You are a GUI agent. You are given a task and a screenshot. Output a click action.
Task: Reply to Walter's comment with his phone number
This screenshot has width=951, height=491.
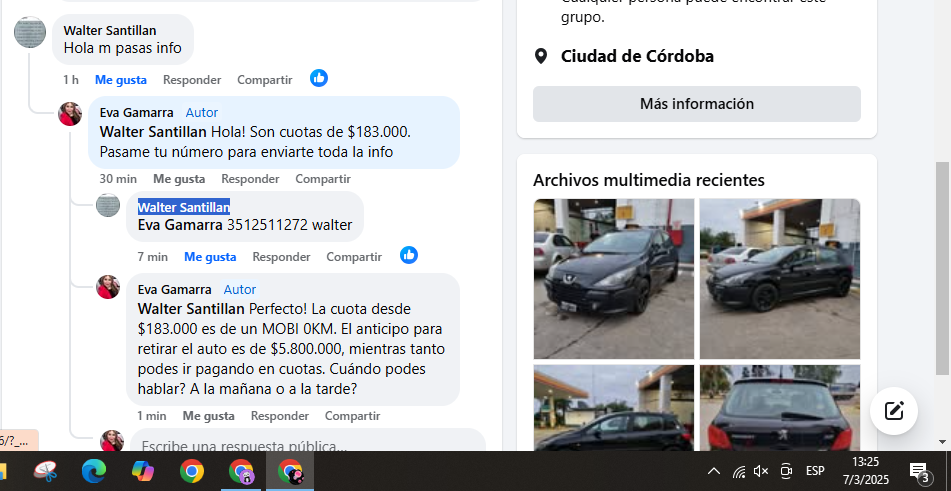(281, 257)
